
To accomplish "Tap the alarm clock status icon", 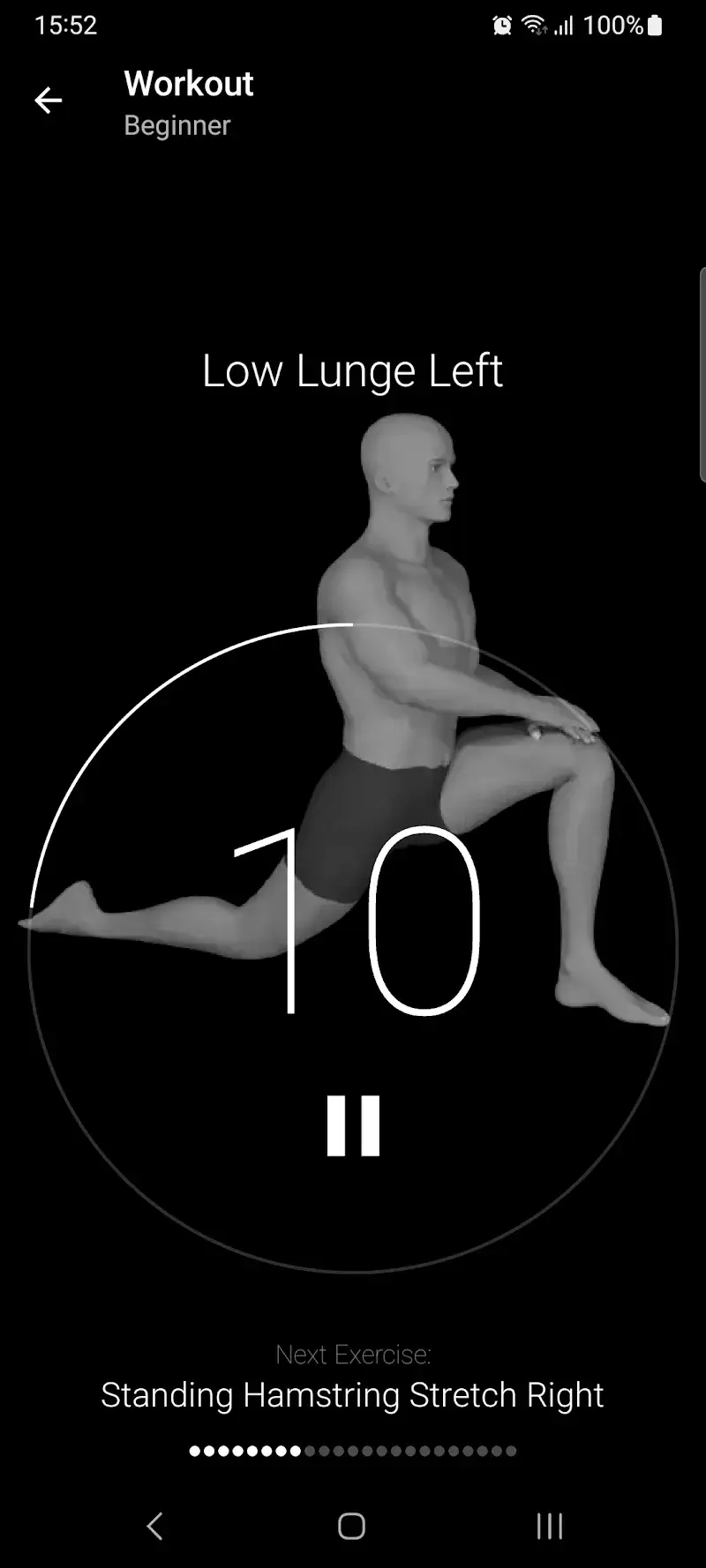I will point(501,25).
